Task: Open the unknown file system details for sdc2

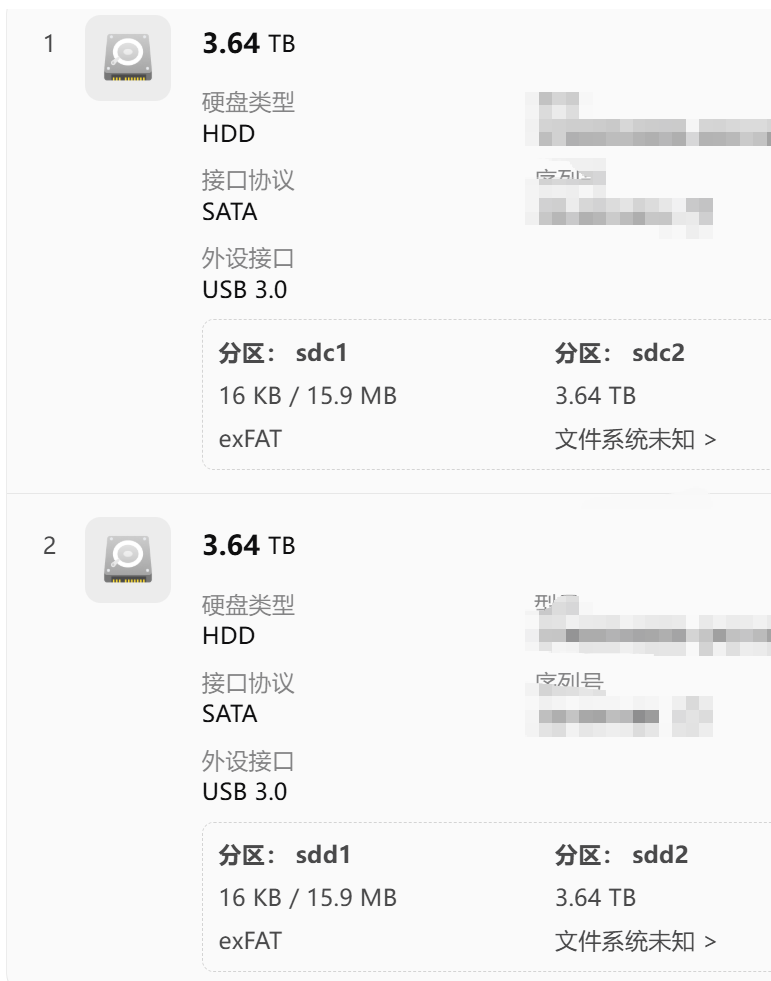Action: (635, 439)
